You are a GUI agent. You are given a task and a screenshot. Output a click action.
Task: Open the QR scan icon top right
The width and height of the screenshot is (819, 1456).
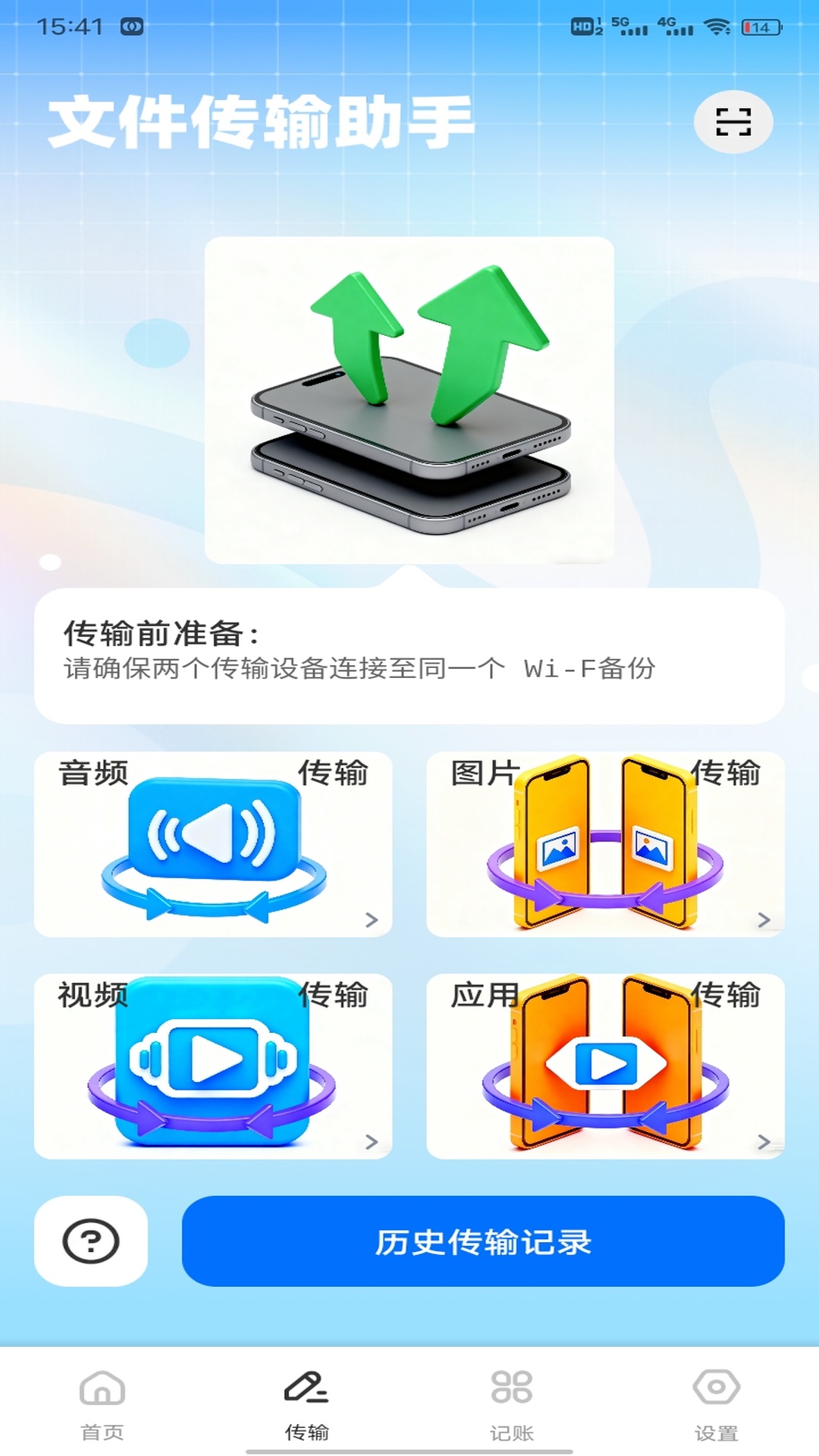click(733, 121)
